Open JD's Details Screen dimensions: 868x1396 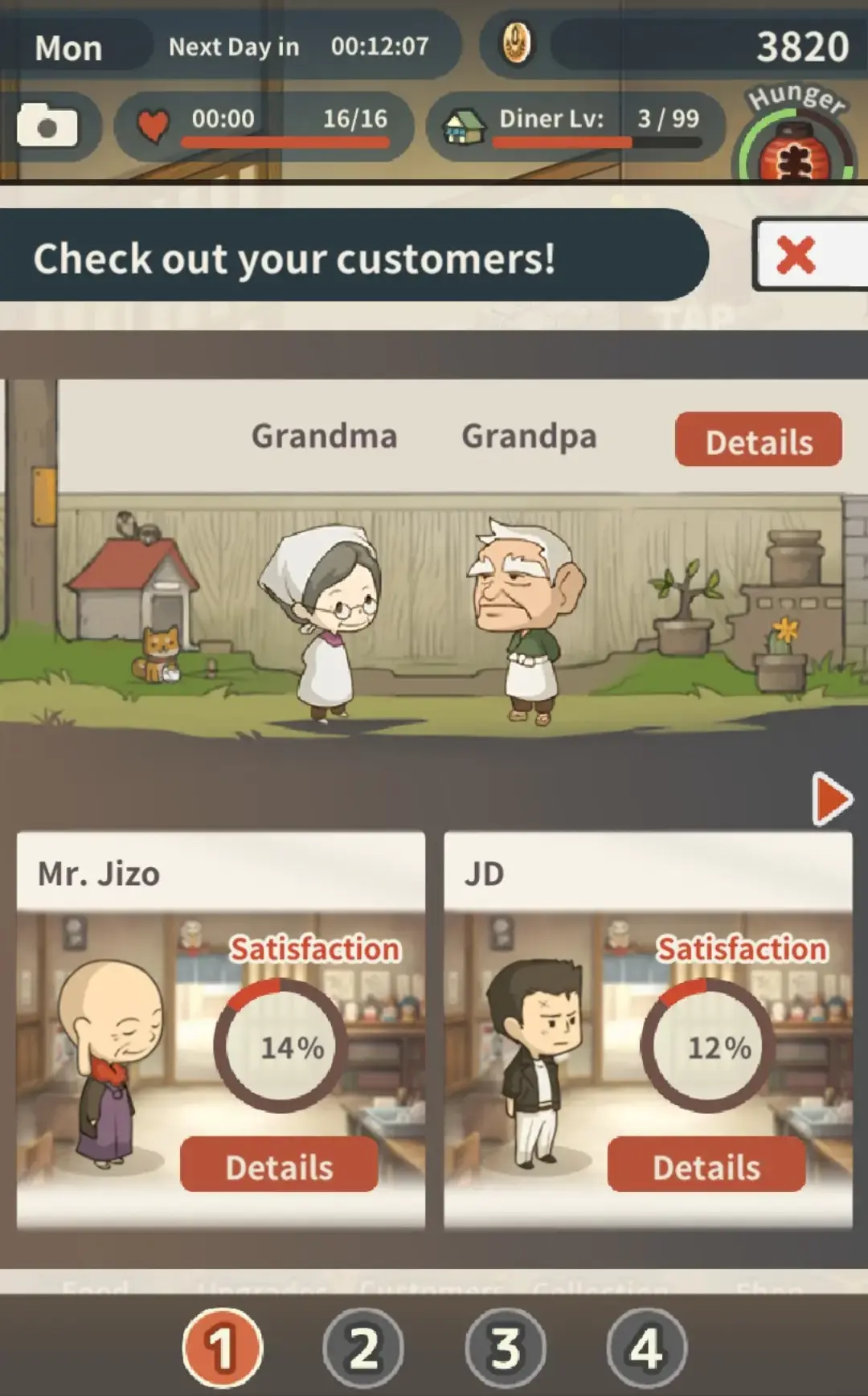click(706, 1165)
